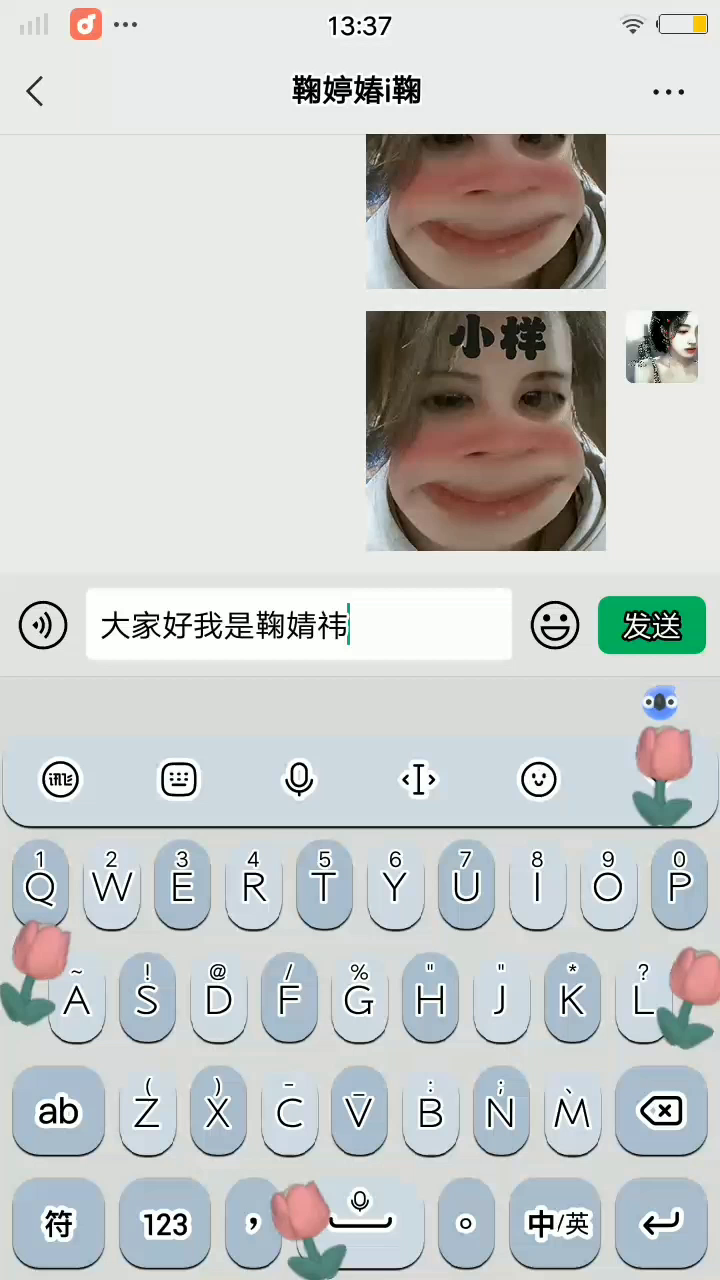
Task: Tap the green 发送 send button
Action: pos(652,625)
